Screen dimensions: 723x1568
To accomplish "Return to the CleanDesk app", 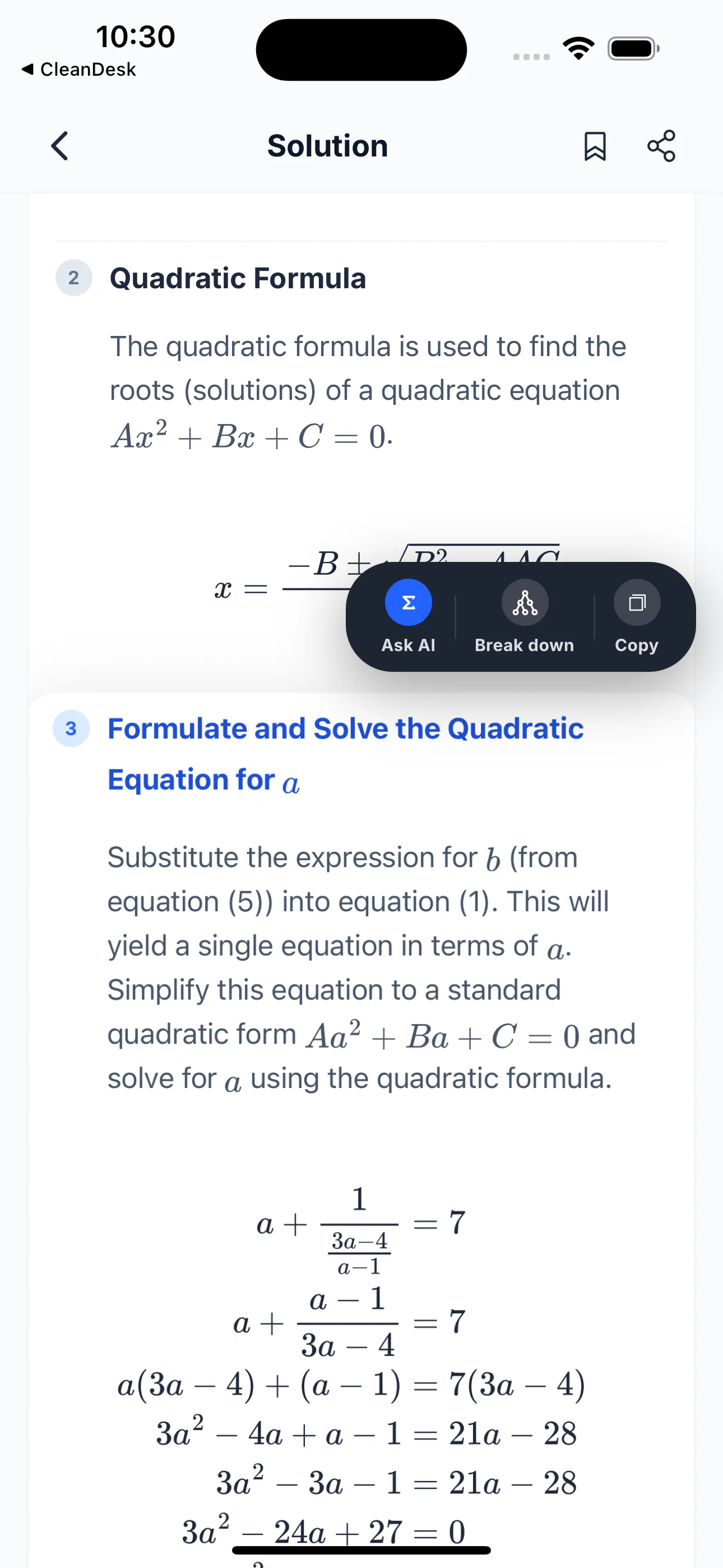I will point(78,70).
